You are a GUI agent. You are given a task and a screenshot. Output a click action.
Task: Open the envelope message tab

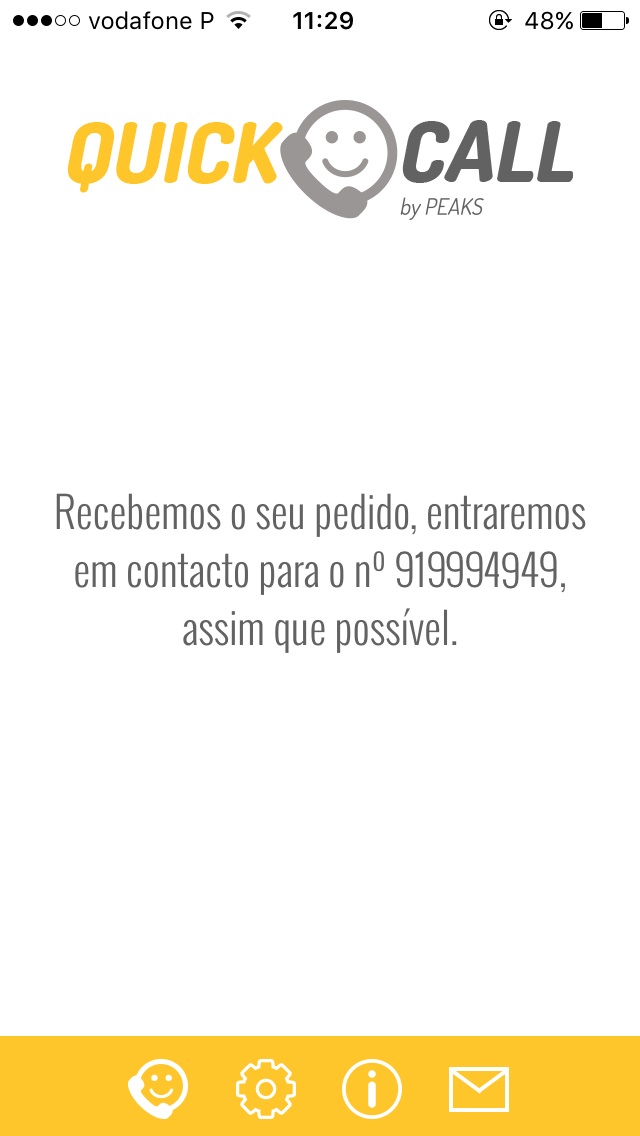point(479,1089)
